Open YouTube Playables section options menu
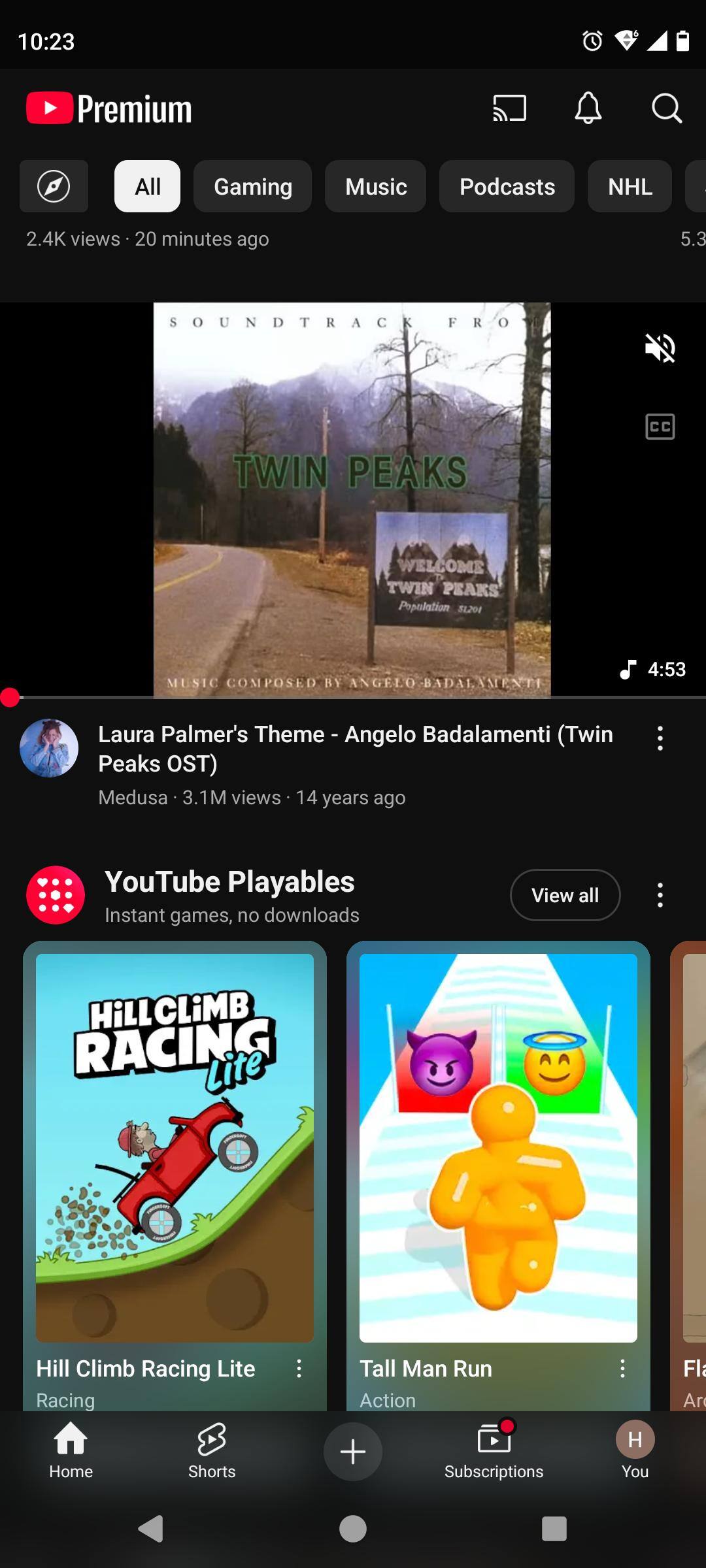 tap(660, 895)
